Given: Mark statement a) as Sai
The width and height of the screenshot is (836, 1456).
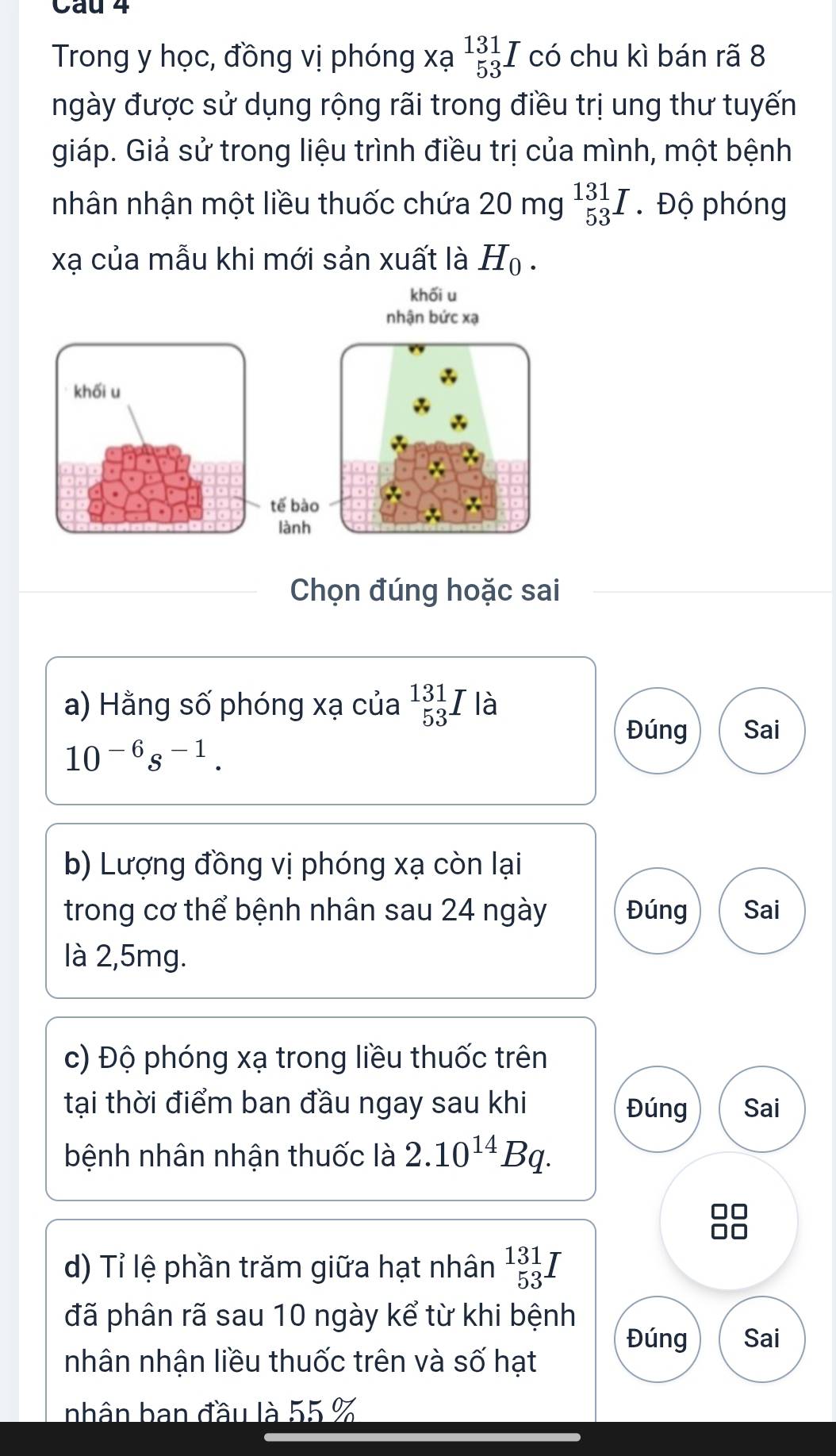Looking at the screenshot, I should pyautogui.click(x=761, y=730).
